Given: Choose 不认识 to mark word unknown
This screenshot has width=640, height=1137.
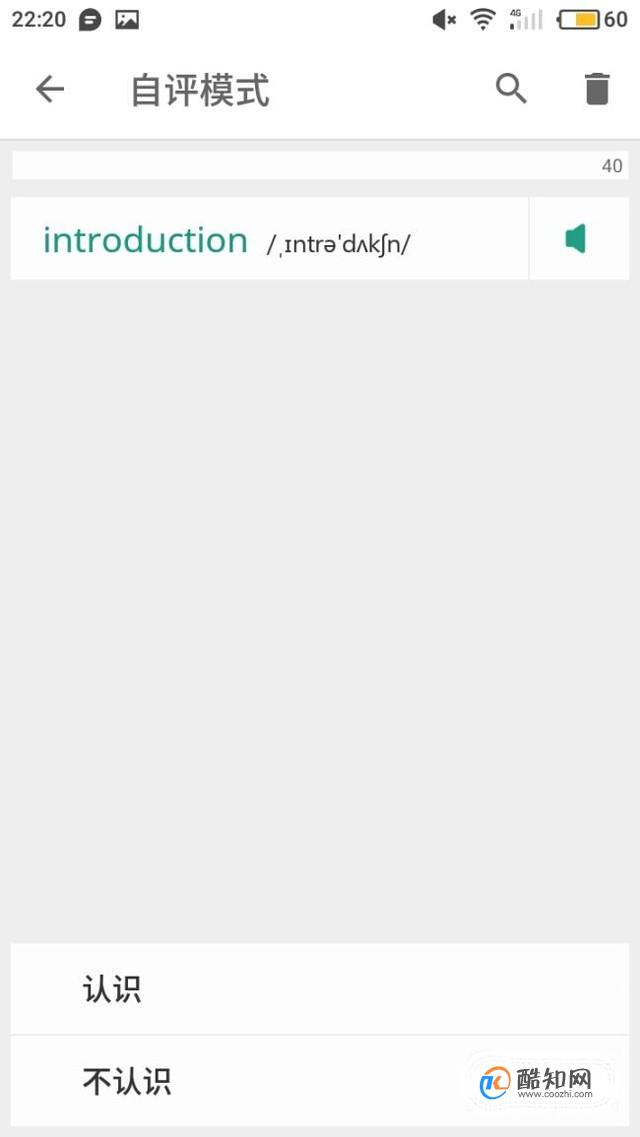Looking at the screenshot, I should [320, 1080].
